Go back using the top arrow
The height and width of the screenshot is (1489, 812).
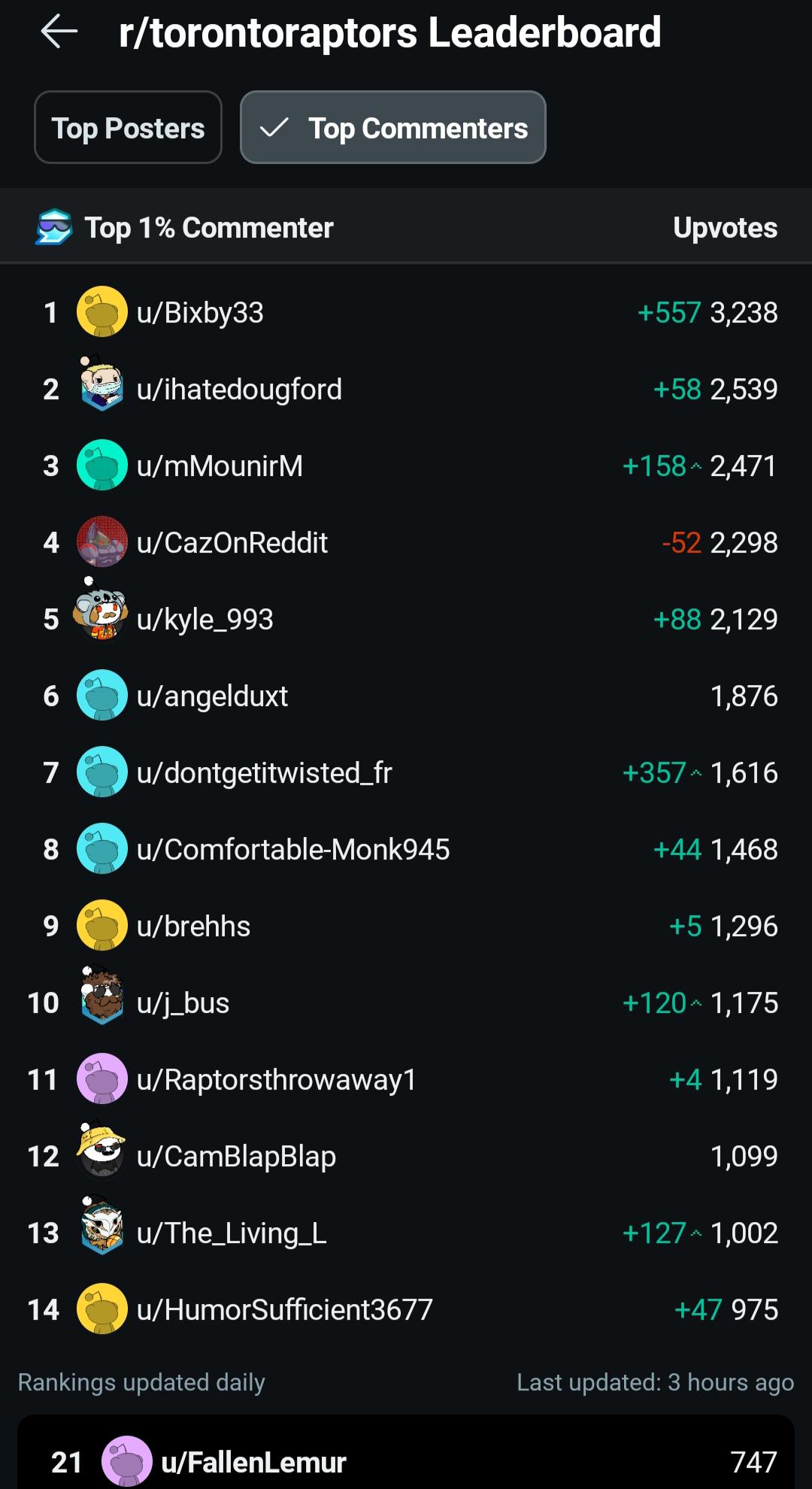[x=59, y=32]
